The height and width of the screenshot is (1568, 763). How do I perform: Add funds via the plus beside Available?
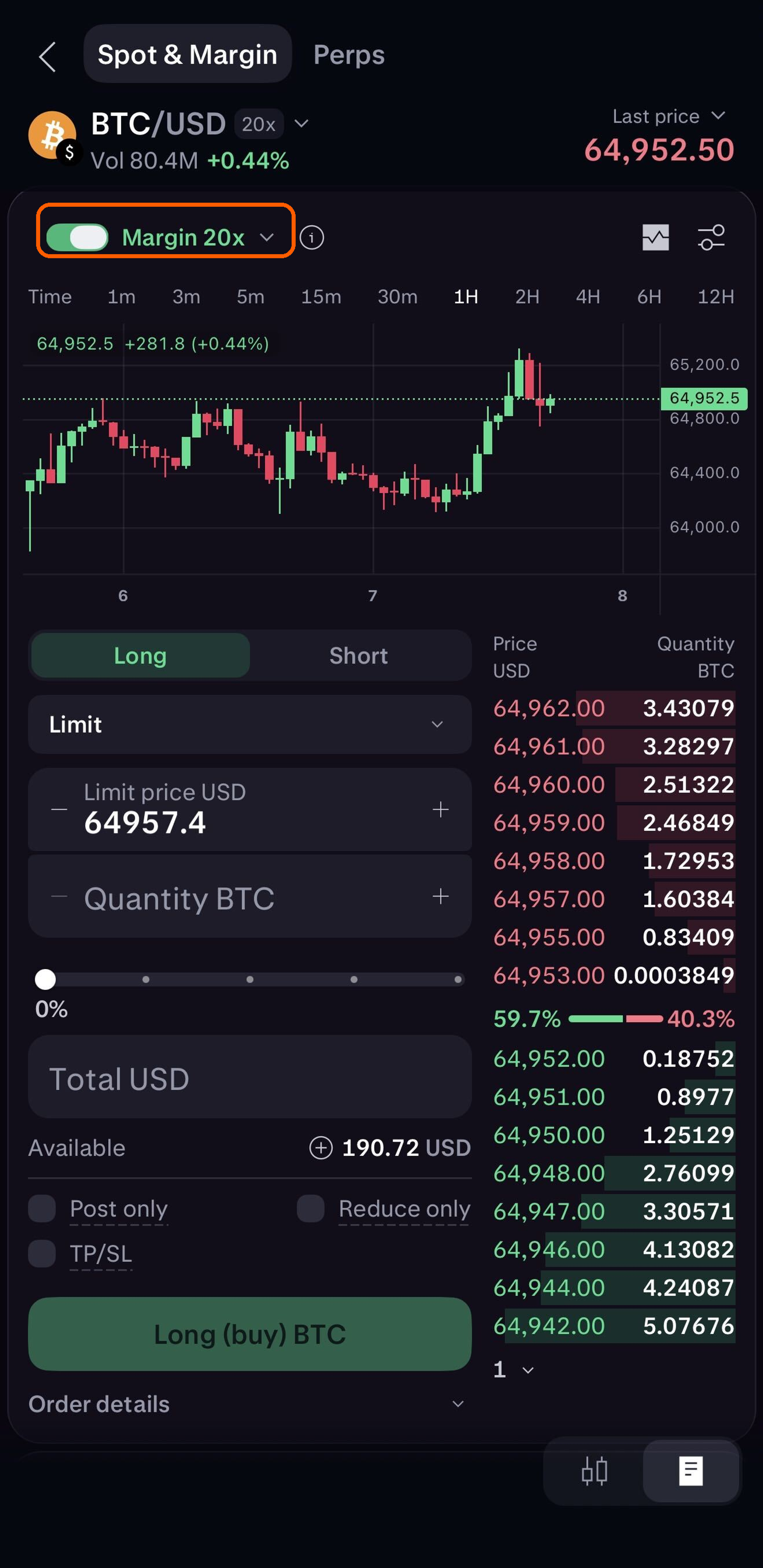[321, 1148]
